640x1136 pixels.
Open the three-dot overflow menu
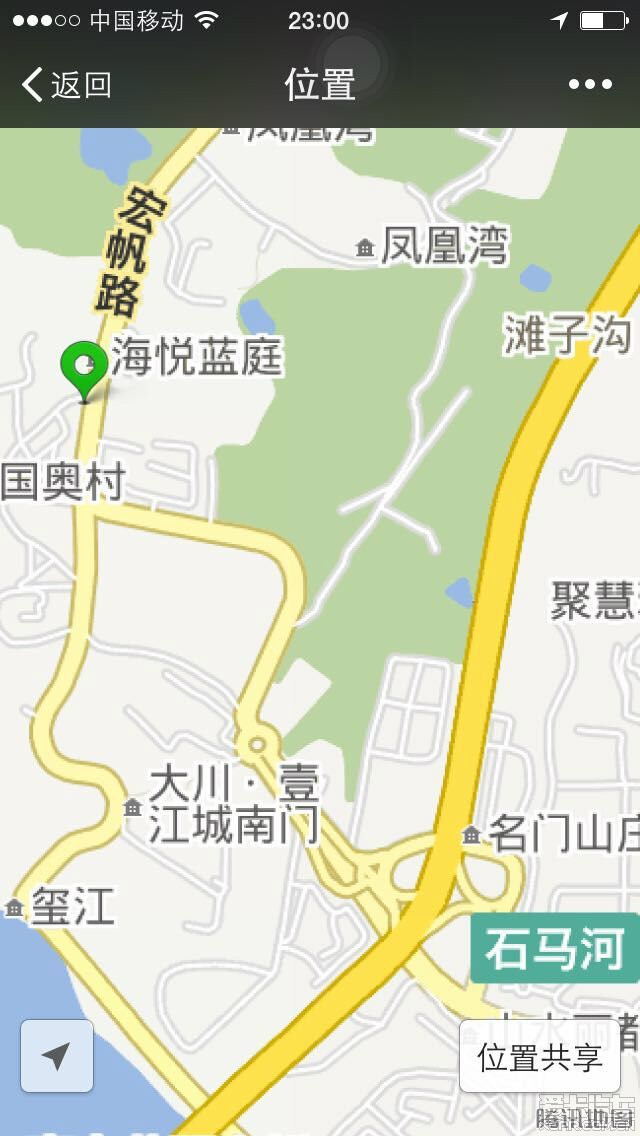590,85
